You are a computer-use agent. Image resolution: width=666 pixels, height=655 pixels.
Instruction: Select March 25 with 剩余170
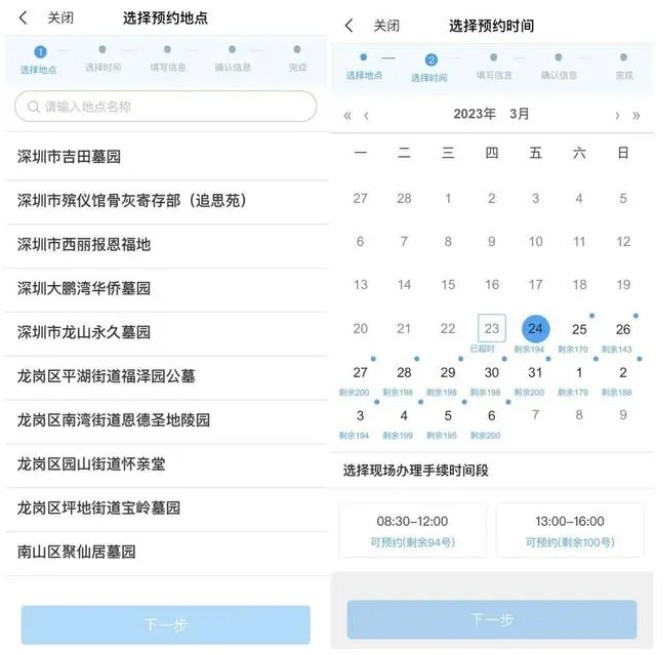[579, 333]
